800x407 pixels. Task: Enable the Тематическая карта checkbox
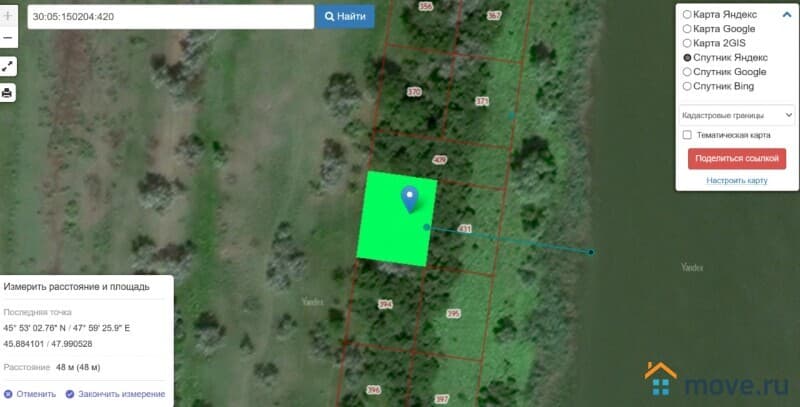tap(687, 134)
